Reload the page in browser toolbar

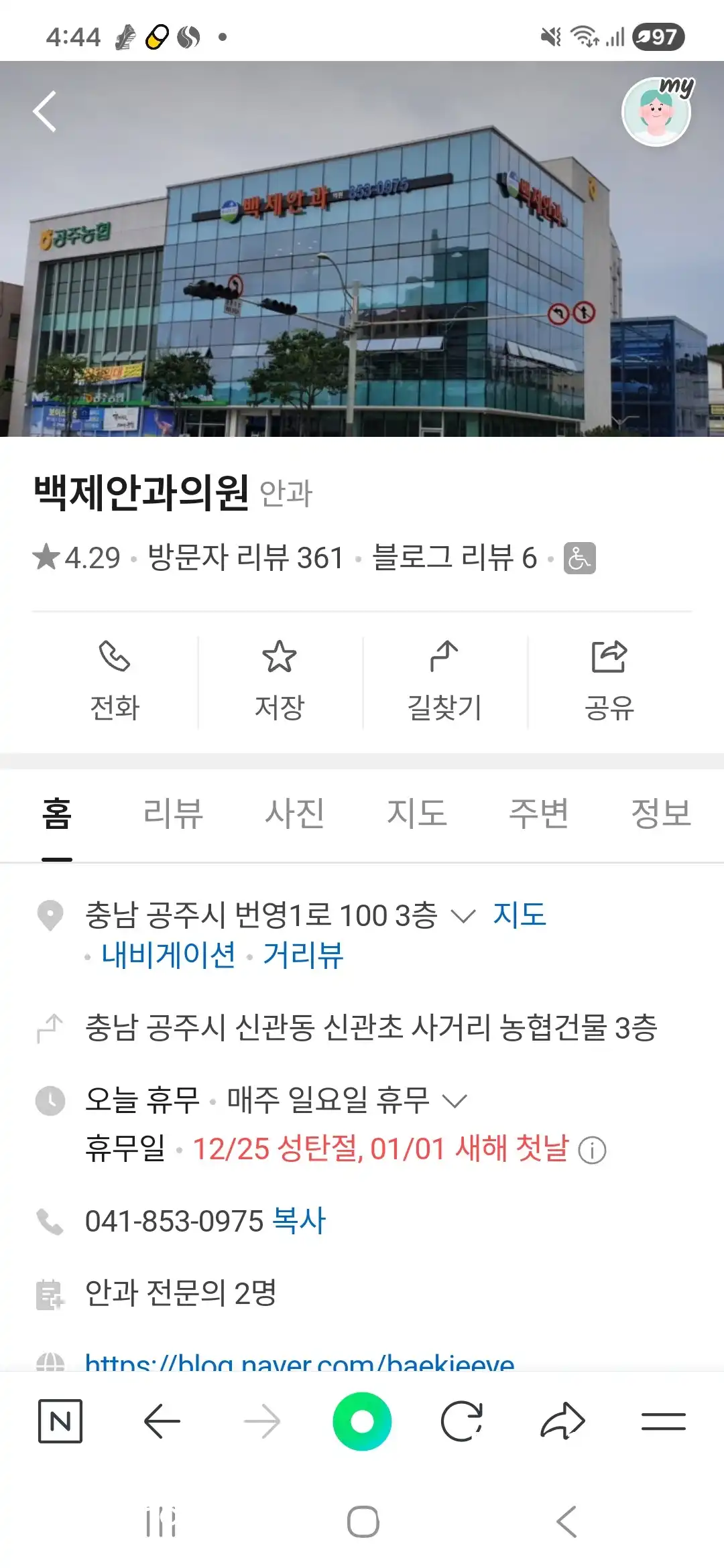(462, 1421)
